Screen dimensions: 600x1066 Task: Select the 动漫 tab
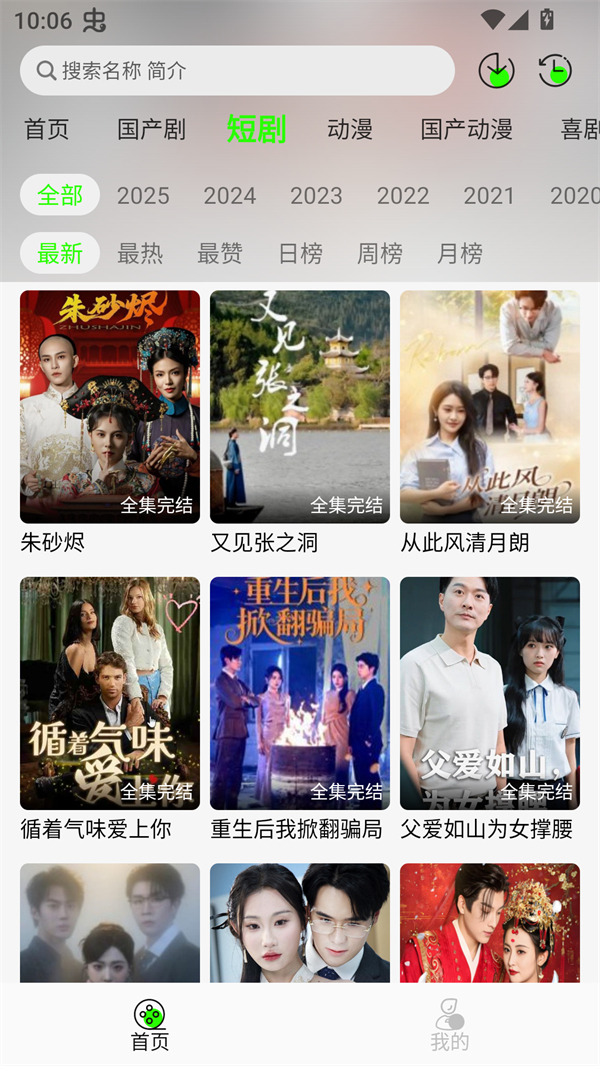350,129
